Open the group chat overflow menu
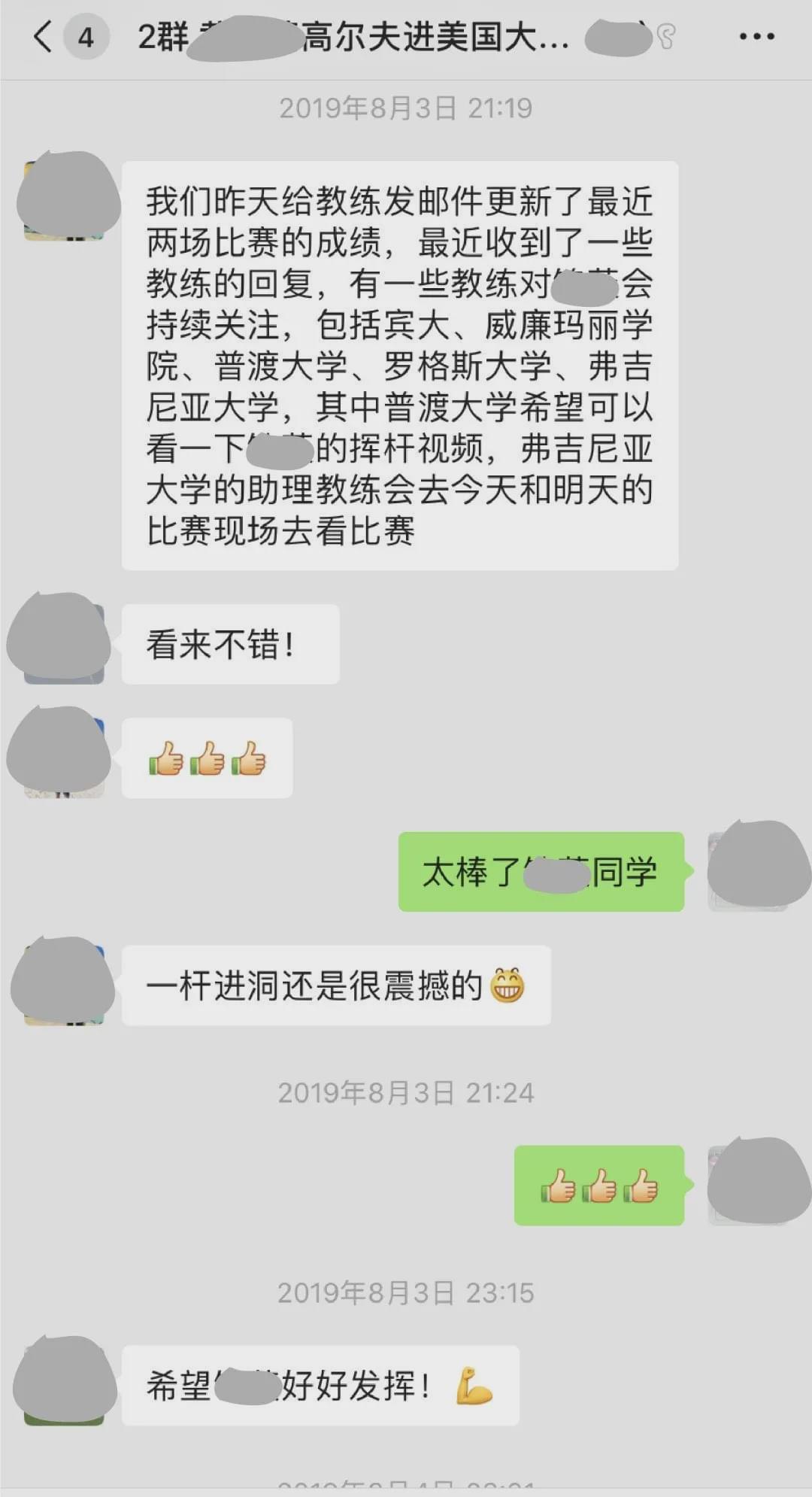 (756, 36)
